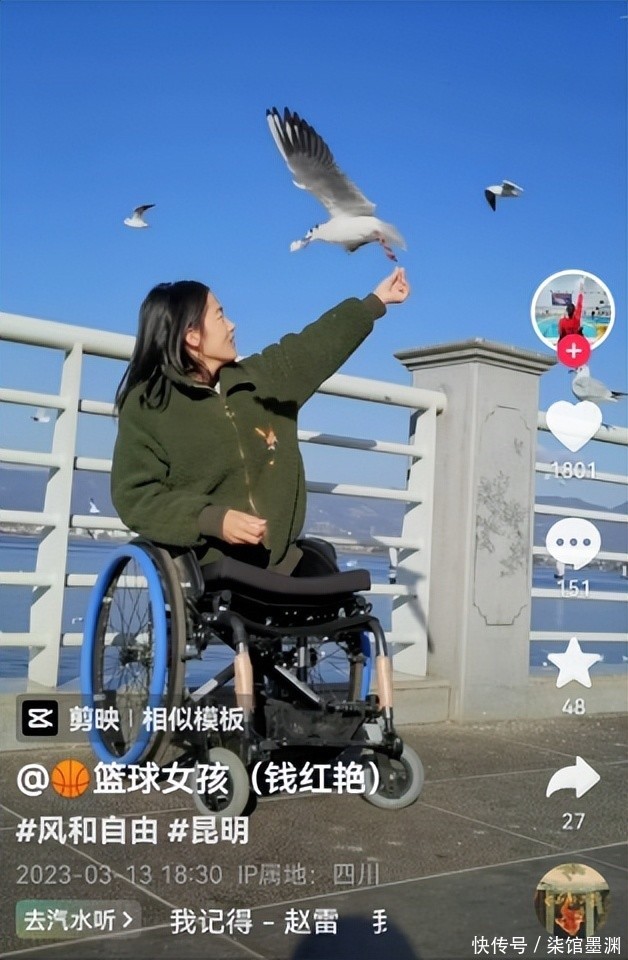Add video to favorites with the star
Screen dimensions: 628x960
point(573,663)
